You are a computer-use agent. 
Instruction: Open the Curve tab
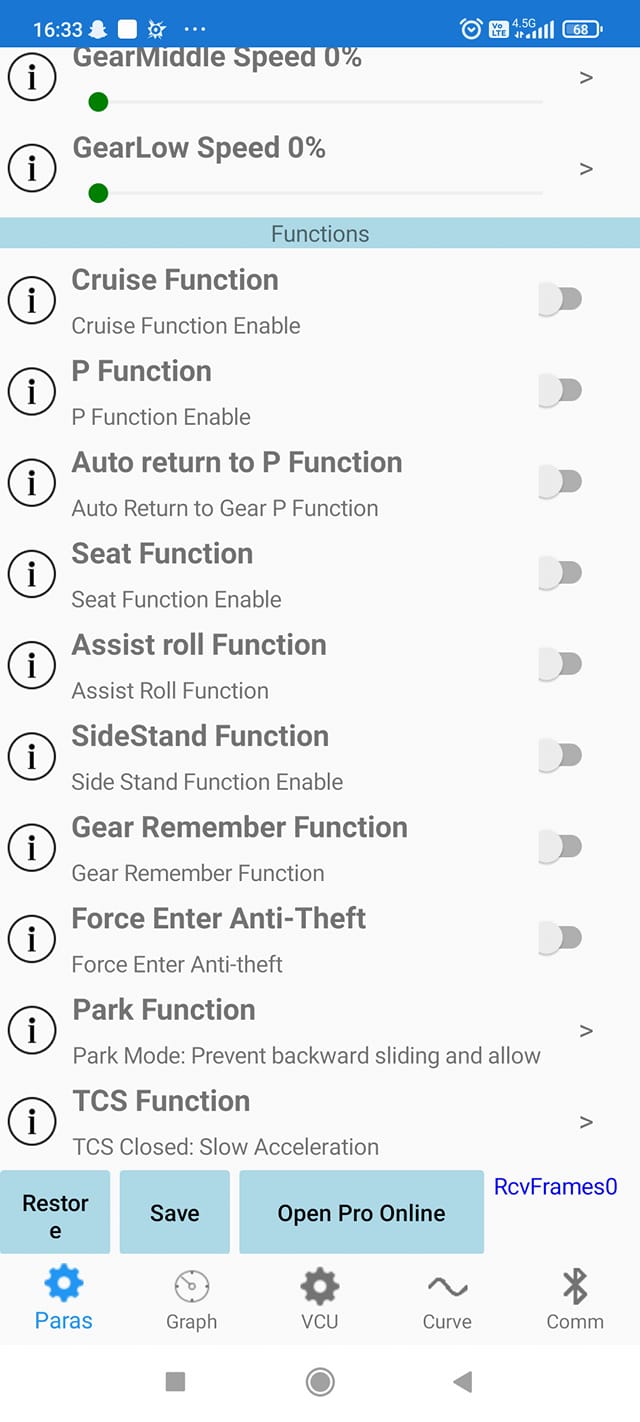point(447,1300)
